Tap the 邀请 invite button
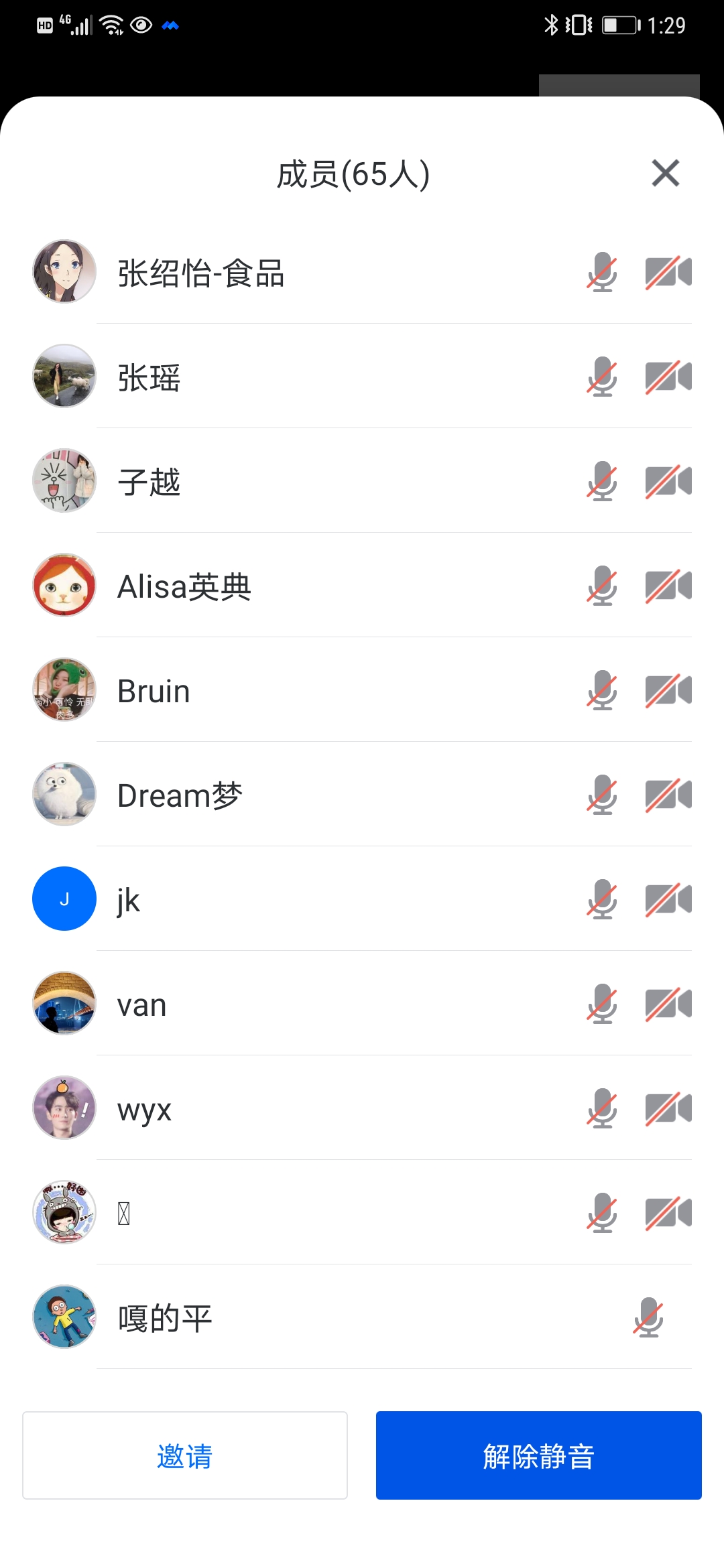This screenshot has width=724, height=1568. click(185, 1455)
